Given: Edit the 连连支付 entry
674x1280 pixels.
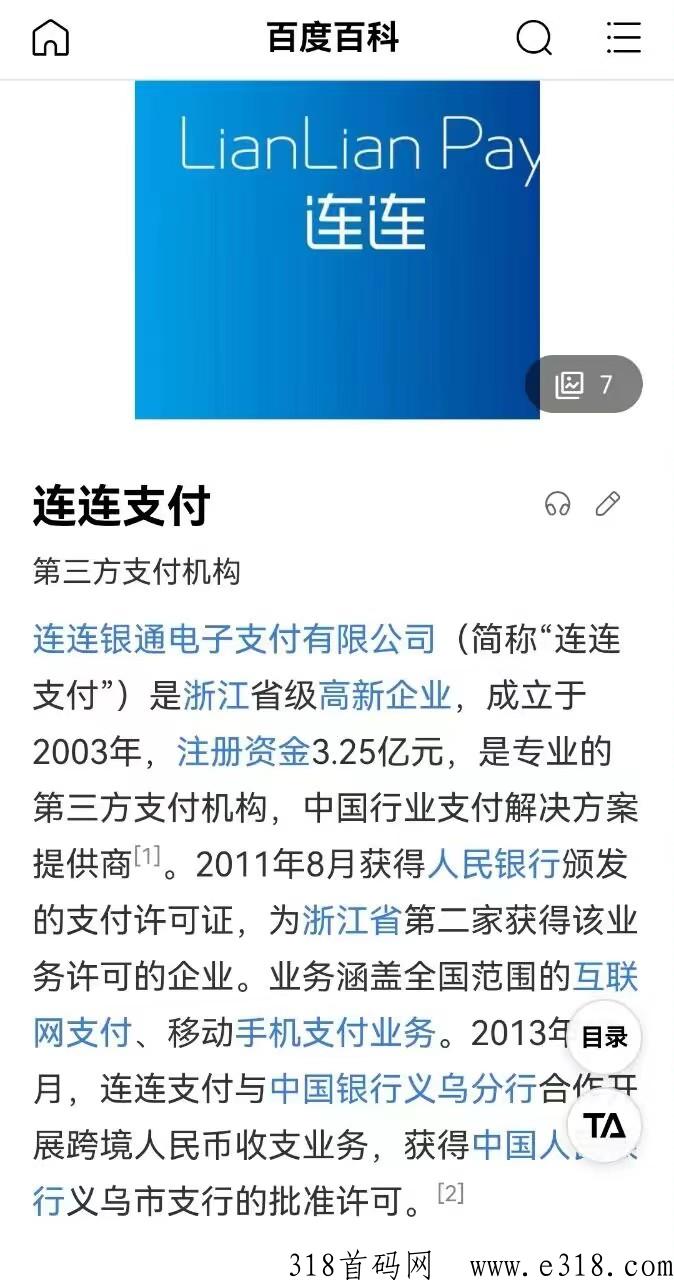Looking at the screenshot, I should coord(608,504).
